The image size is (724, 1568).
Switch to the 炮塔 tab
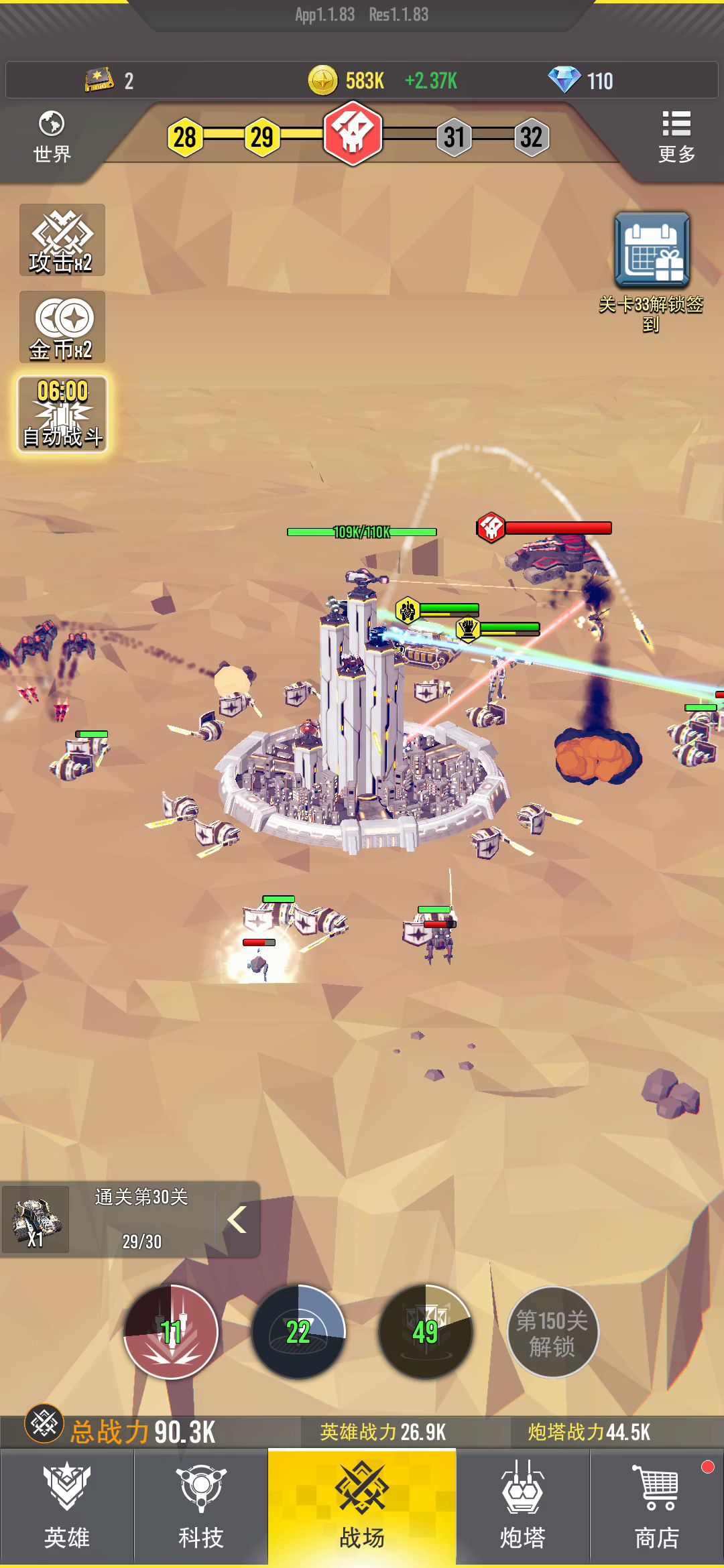coord(522,1506)
